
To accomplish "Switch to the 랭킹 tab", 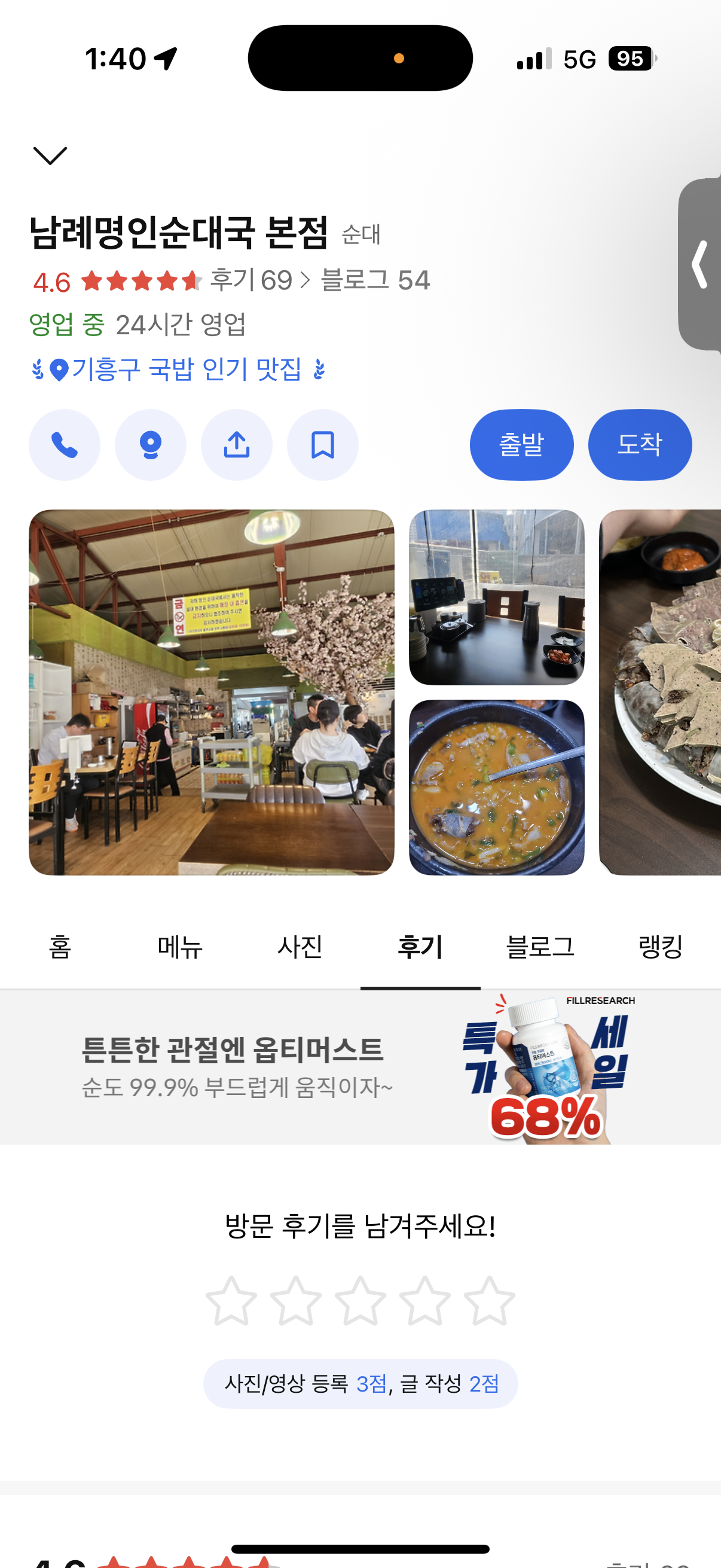I will pyautogui.click(x=660, y=947).
